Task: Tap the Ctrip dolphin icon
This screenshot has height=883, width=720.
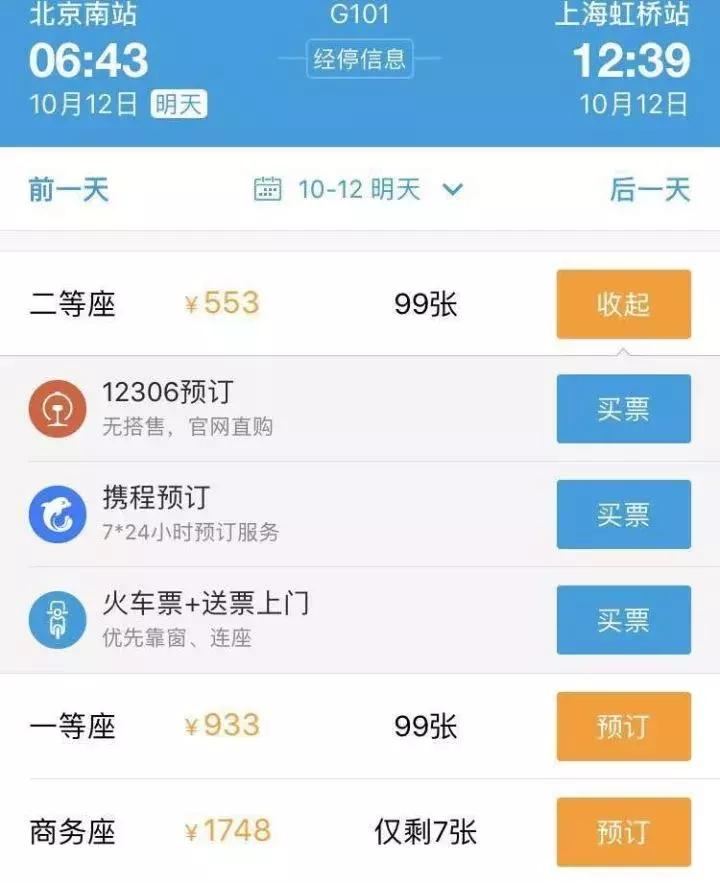Action: pos(60,514)
